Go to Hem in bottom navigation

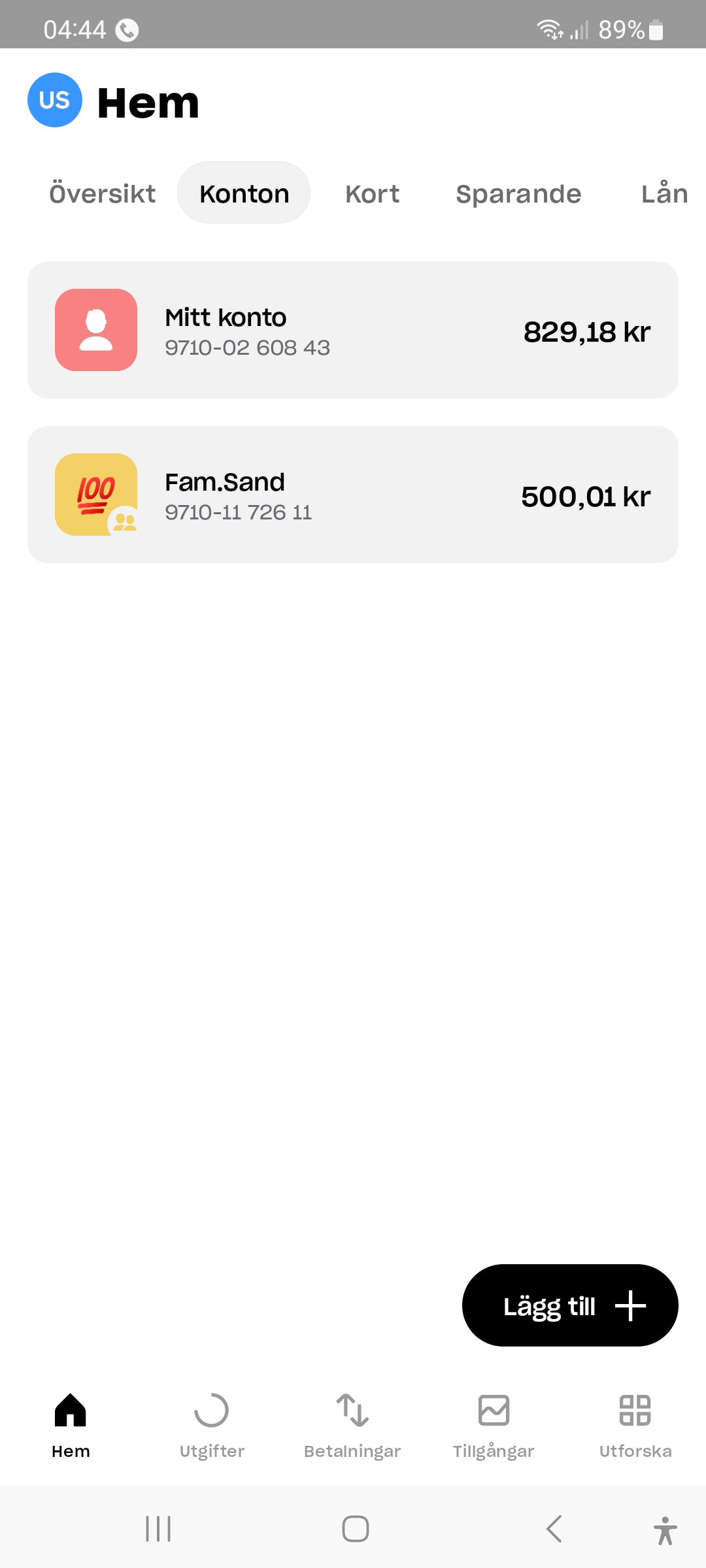71,1424
